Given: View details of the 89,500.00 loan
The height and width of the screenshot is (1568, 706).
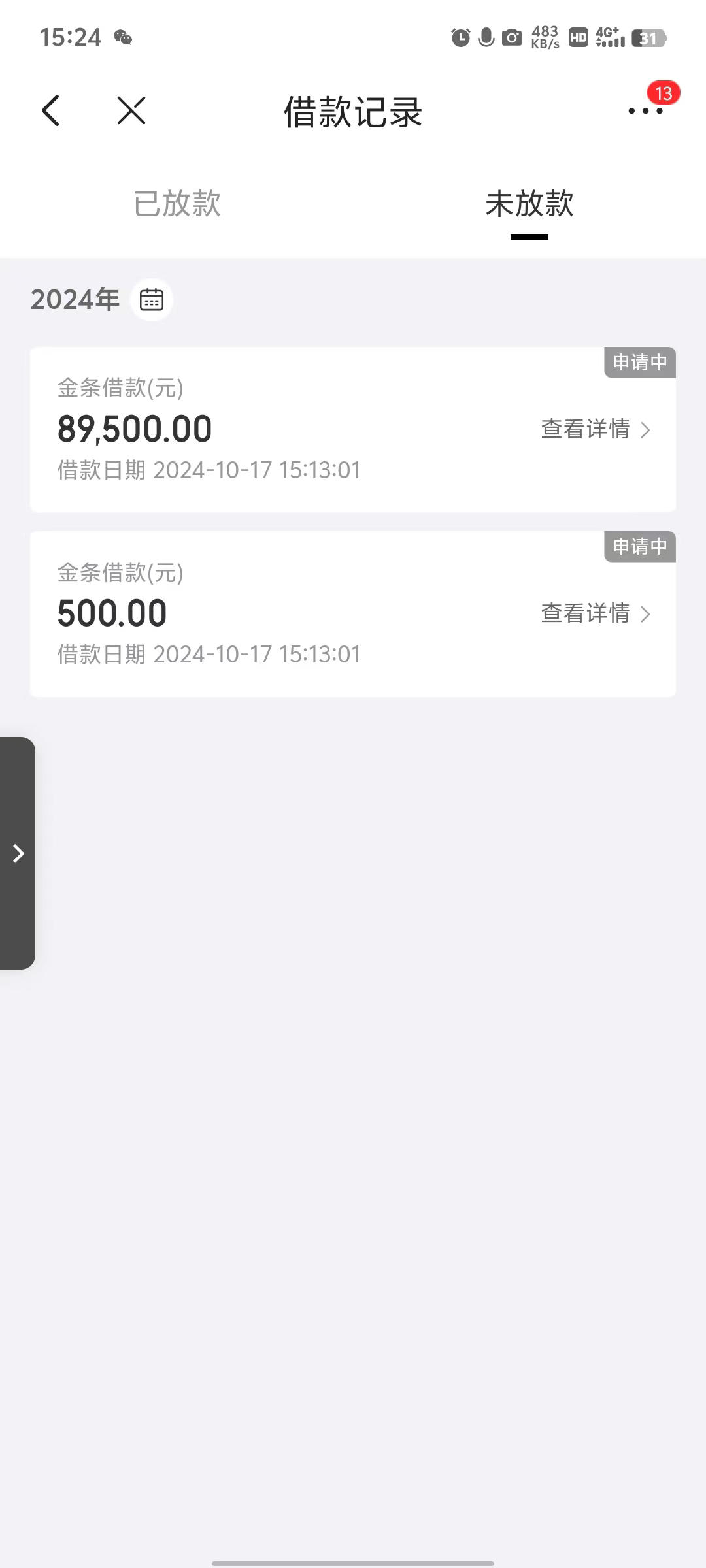Looking at the screenshot, I should pos(595,429).
